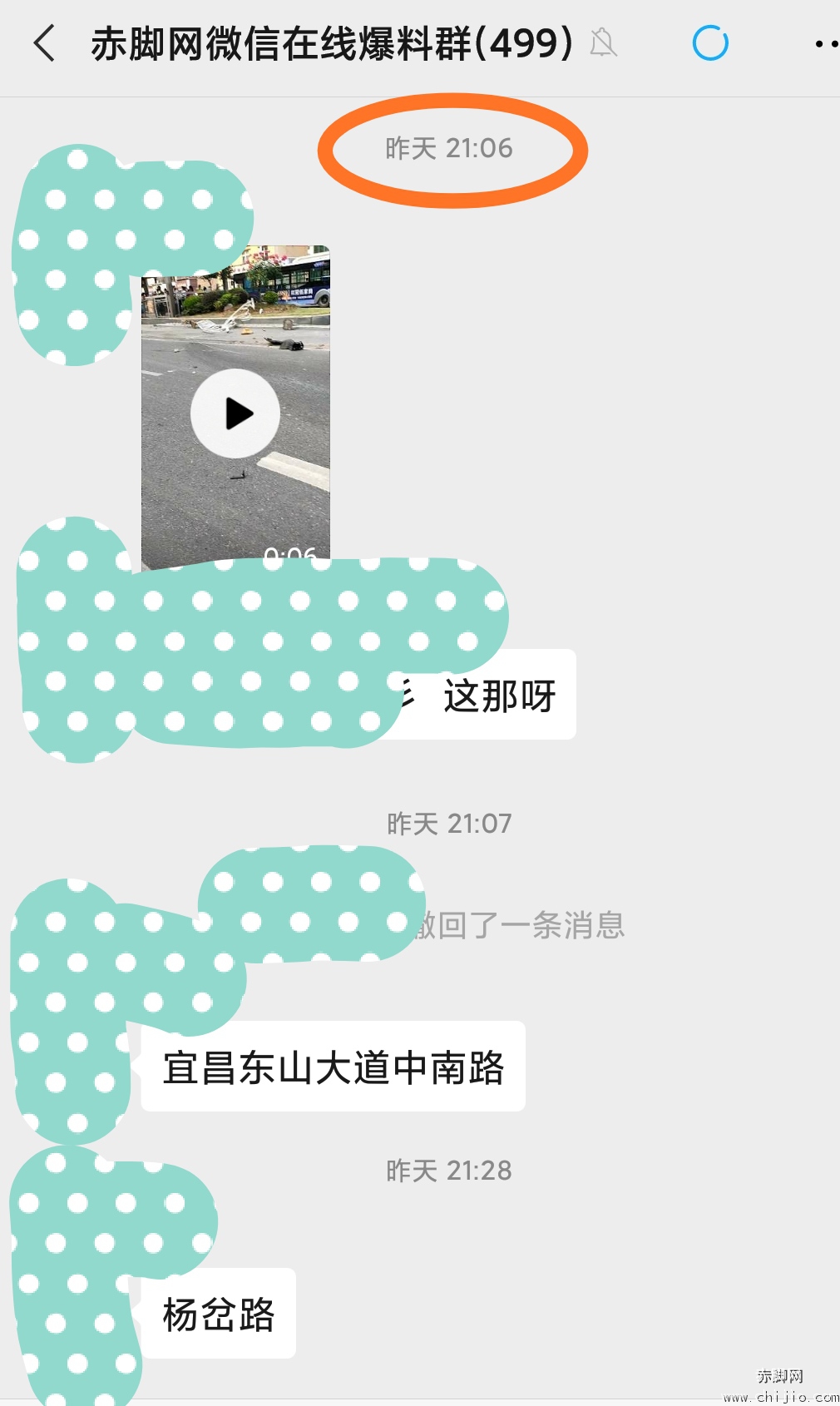Open the group chat overflow menu
Viewport: 840px width, 1406px height.
[x=825, y=44]
